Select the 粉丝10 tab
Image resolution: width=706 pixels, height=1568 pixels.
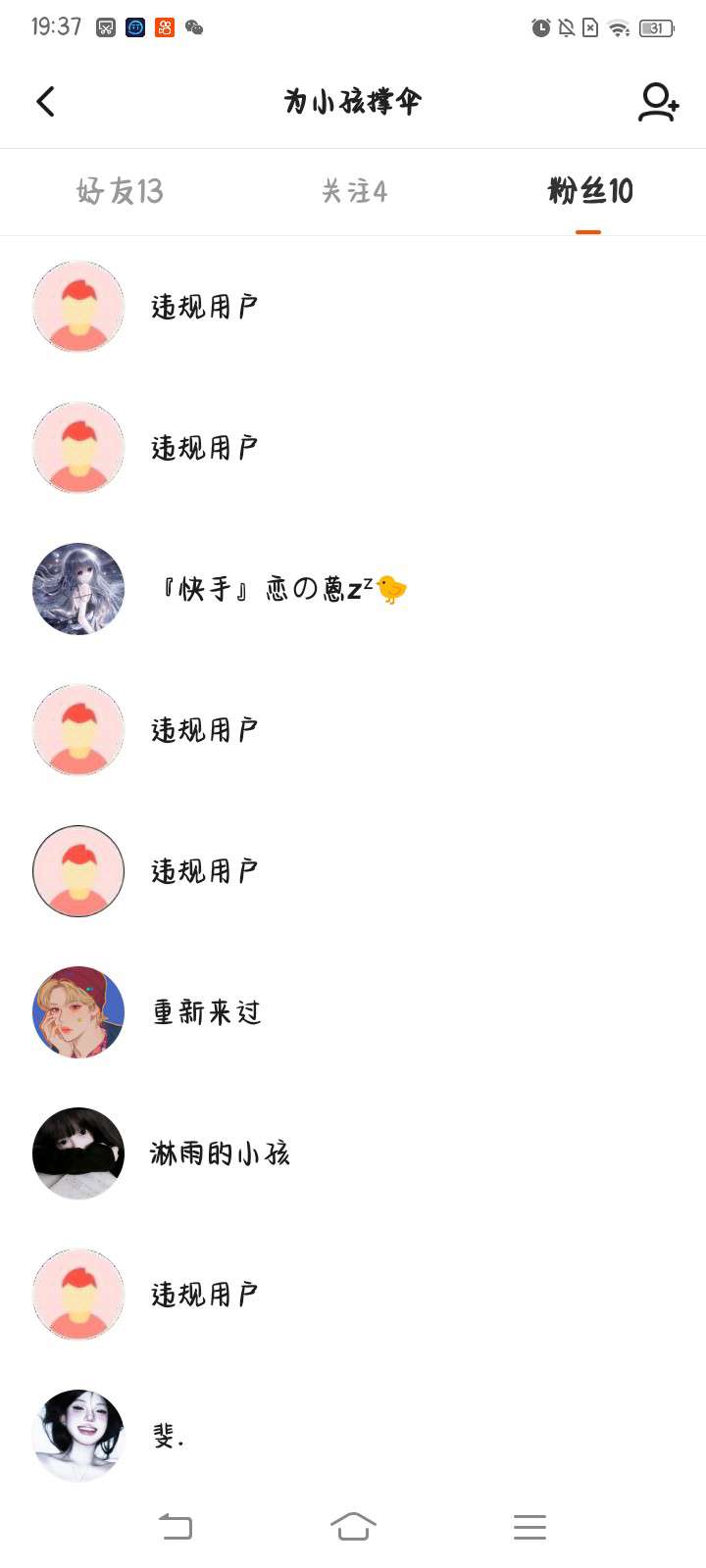pyautogui.click(x=589, y=191)
